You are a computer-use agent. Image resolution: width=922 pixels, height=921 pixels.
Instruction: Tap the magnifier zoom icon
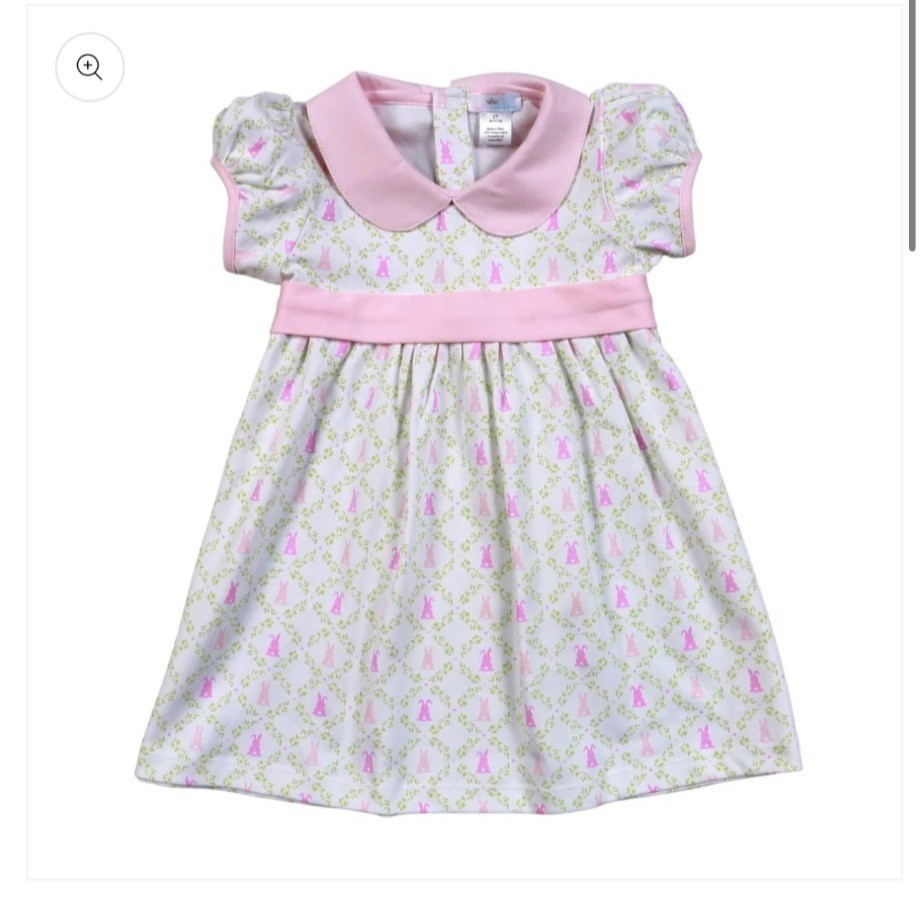click(x=90, y=67)
